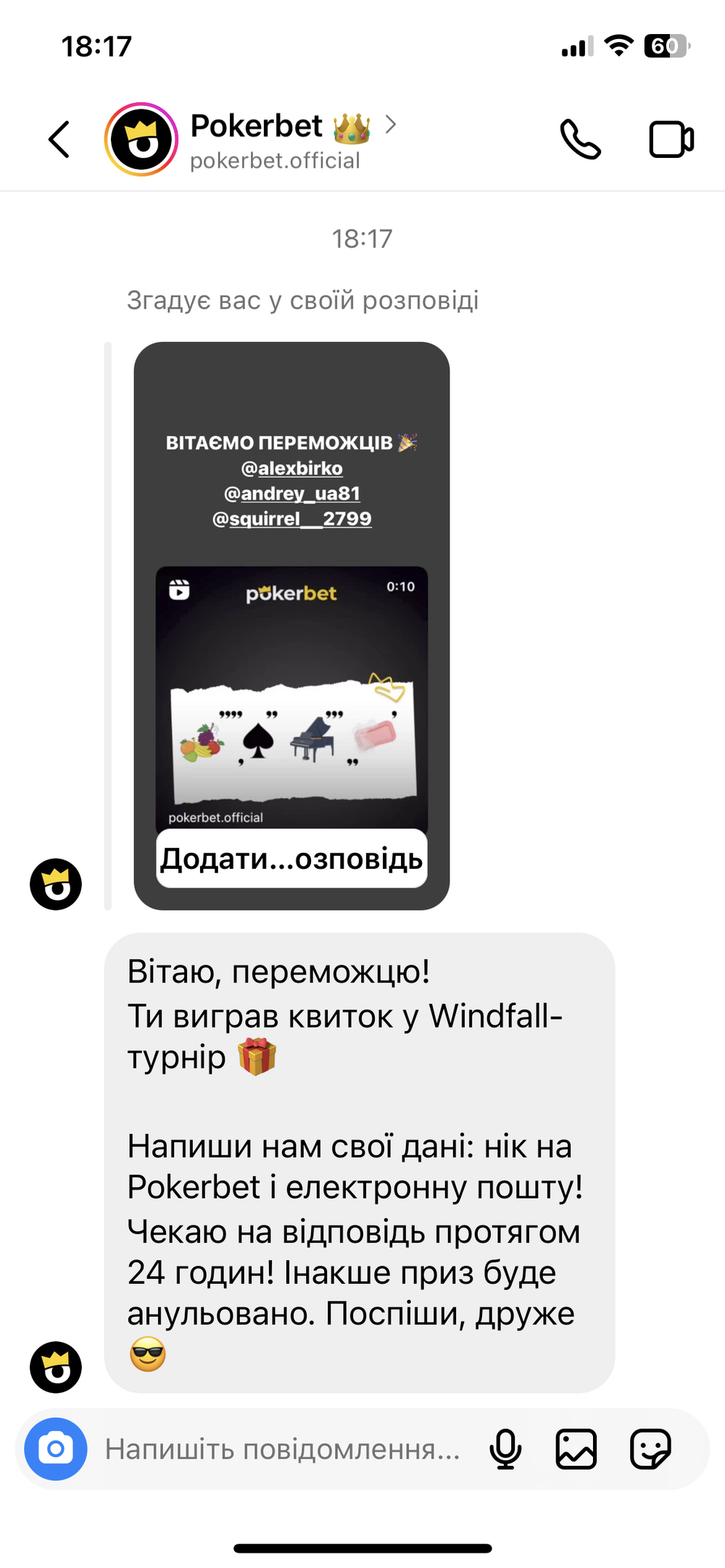
Task: Open the sticker picker
Action: click(650, 1449)
